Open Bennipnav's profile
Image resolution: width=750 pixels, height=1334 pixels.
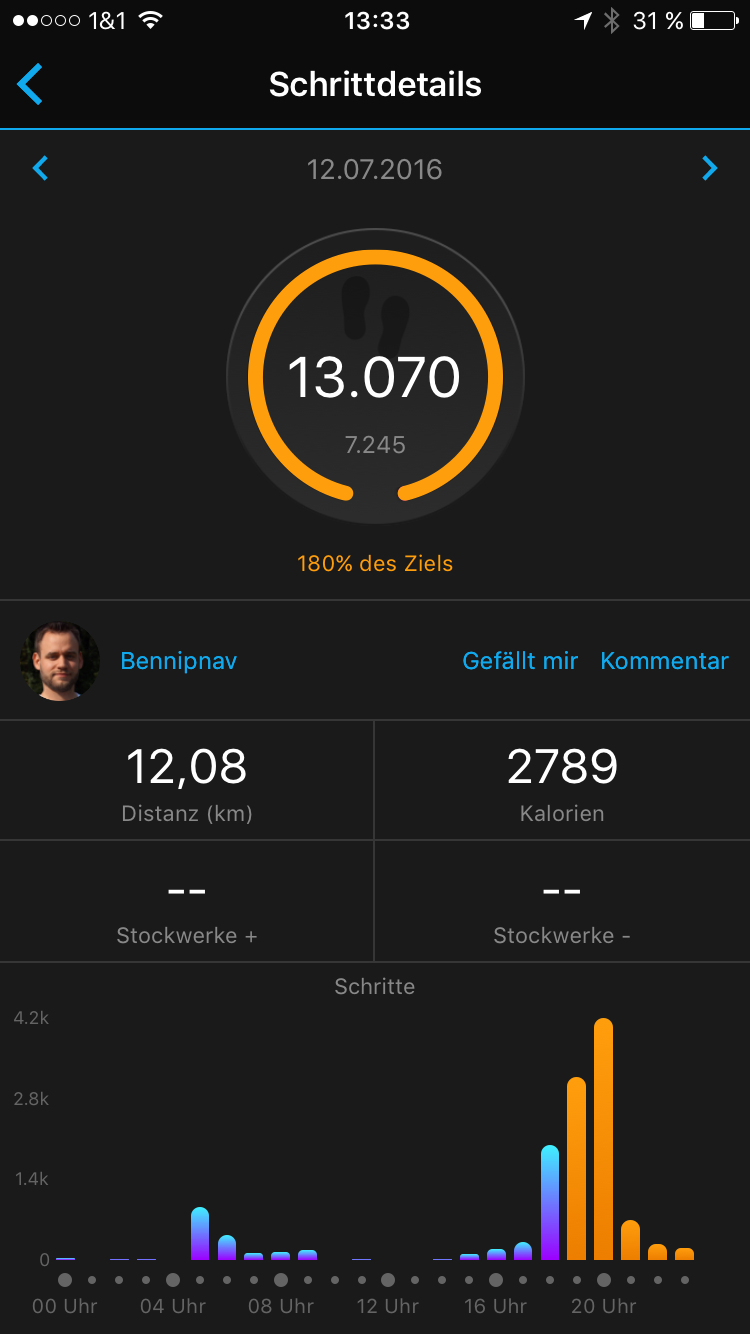tap(178, 661)
